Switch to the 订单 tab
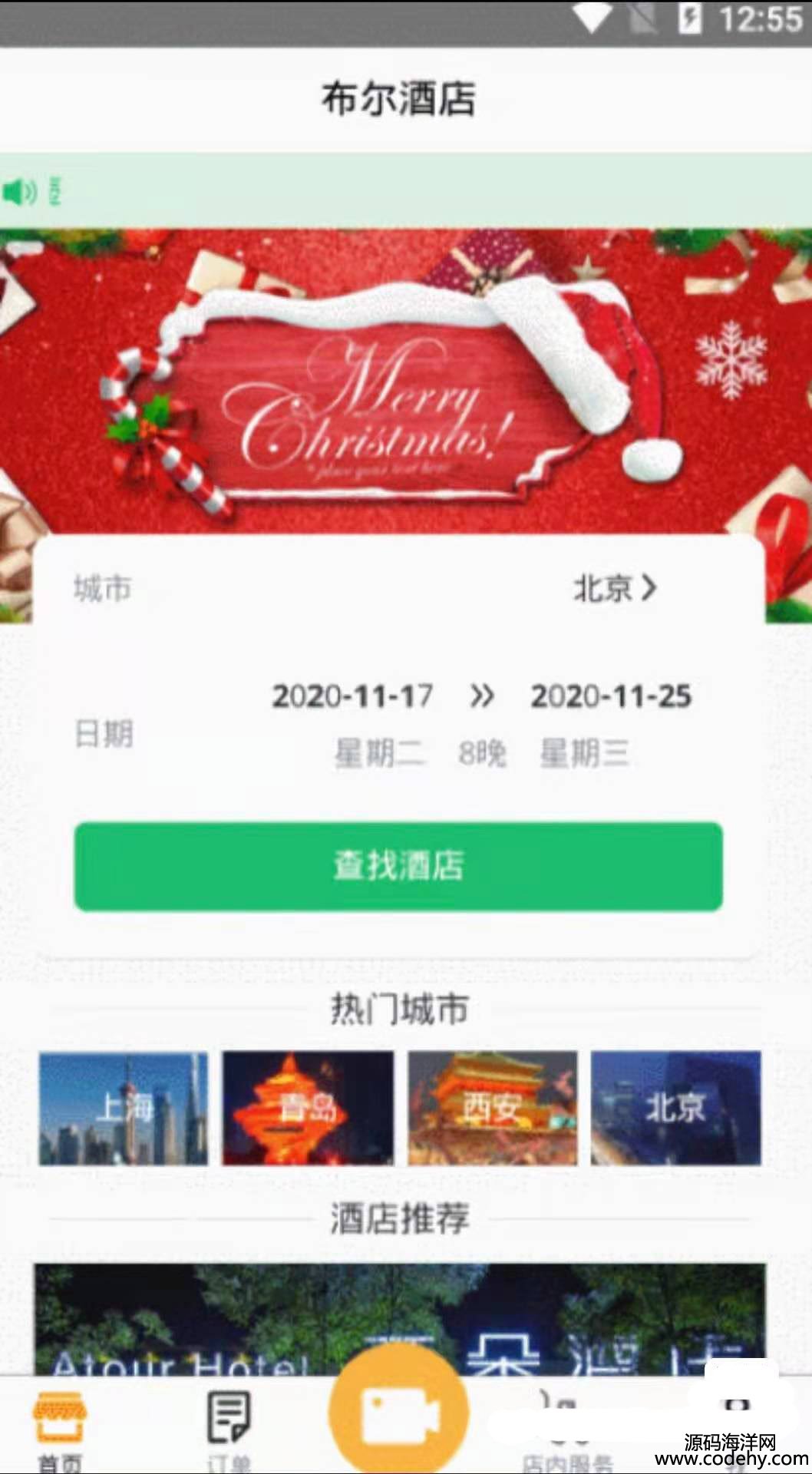 point(229,1429)
